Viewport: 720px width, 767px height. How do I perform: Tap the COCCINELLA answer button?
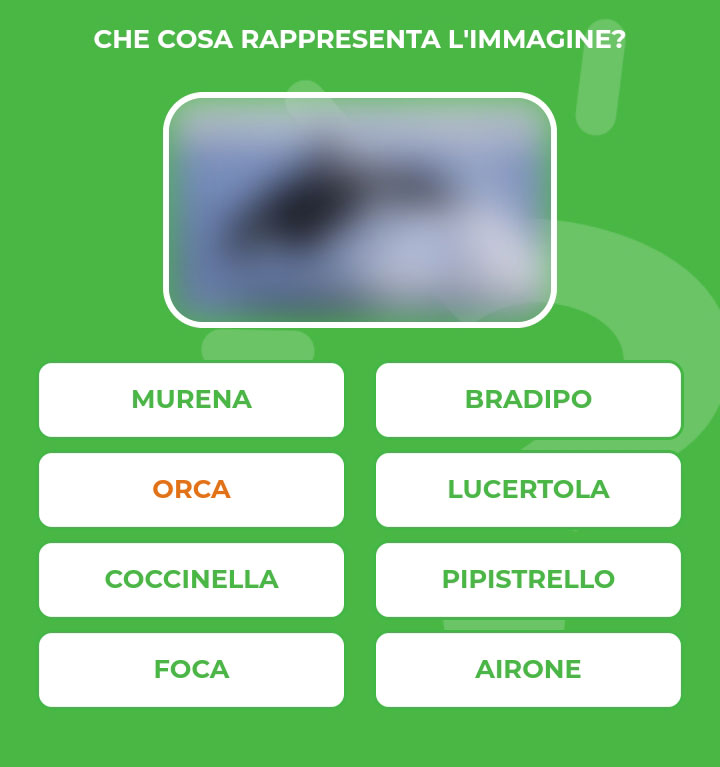[x=191, y=579]
